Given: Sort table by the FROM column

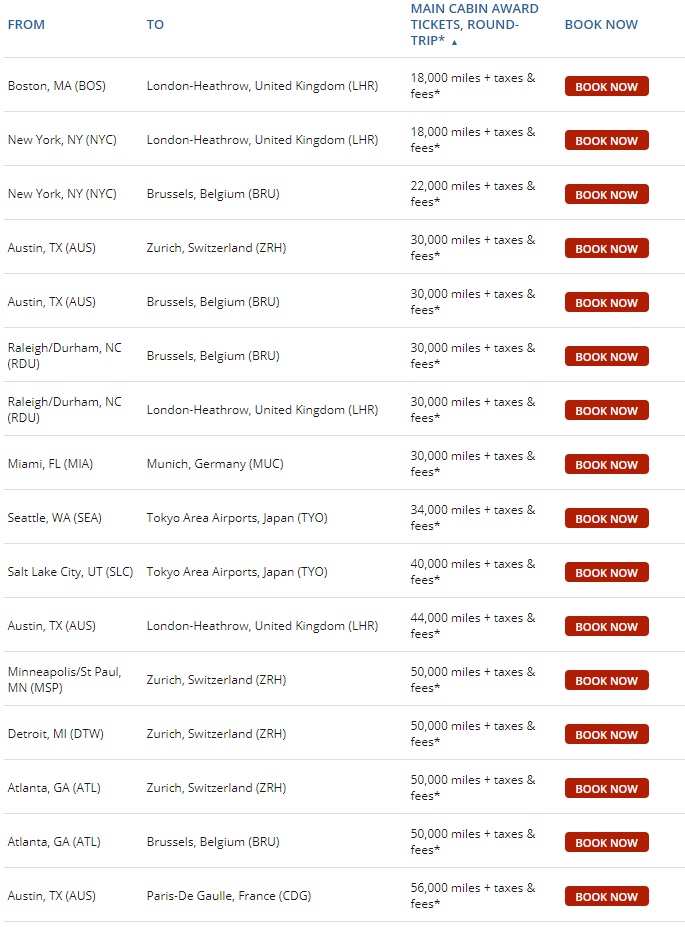Looking at the screenshot, I should pyautogui.click(x=26, y=25).
